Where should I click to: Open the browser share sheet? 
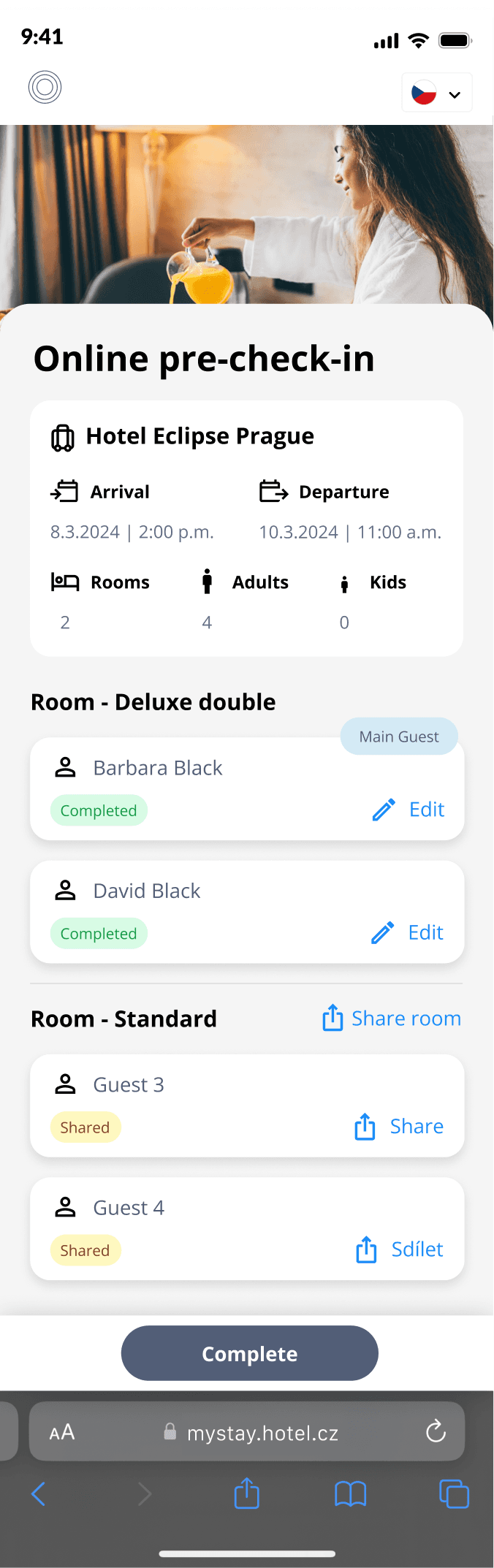247,1493
